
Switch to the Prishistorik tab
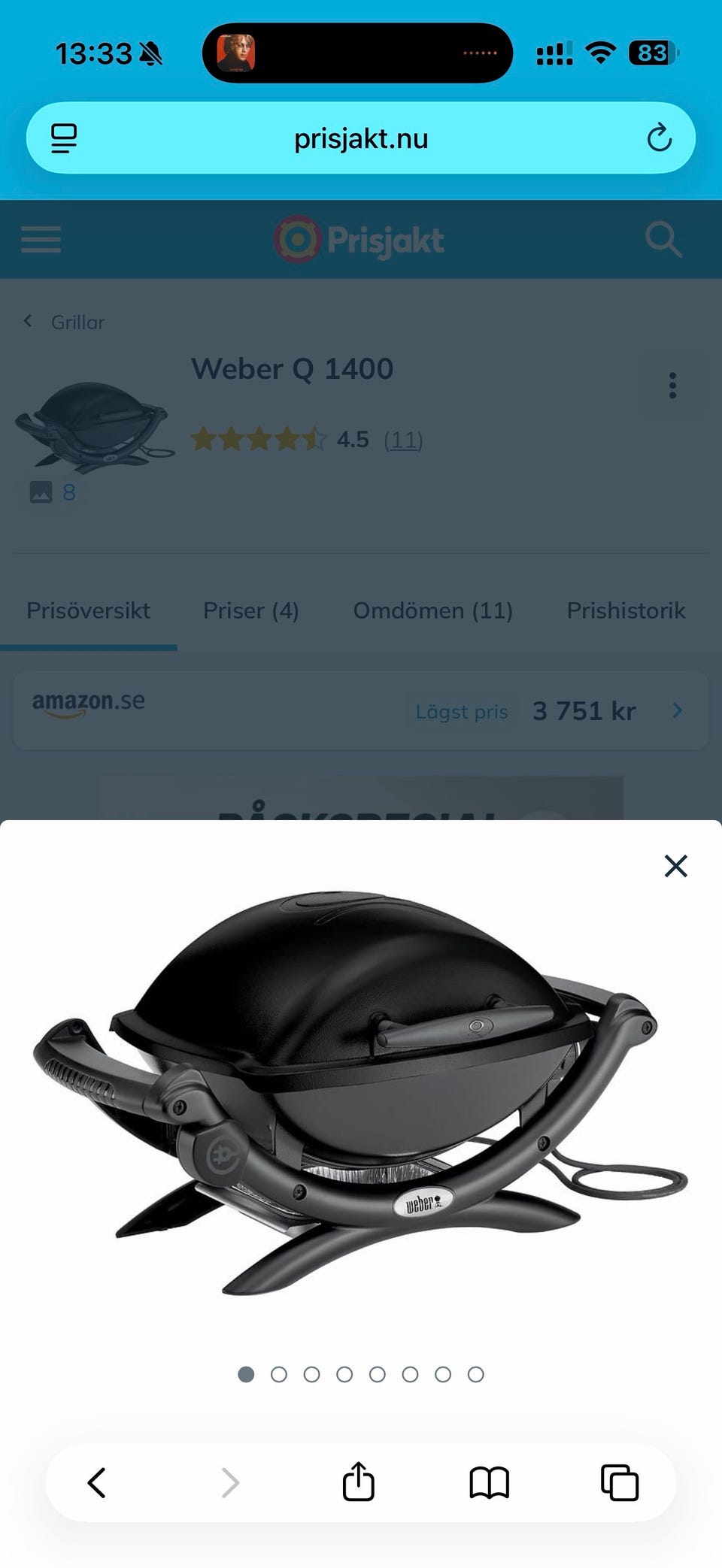click(x=626, y=610)
